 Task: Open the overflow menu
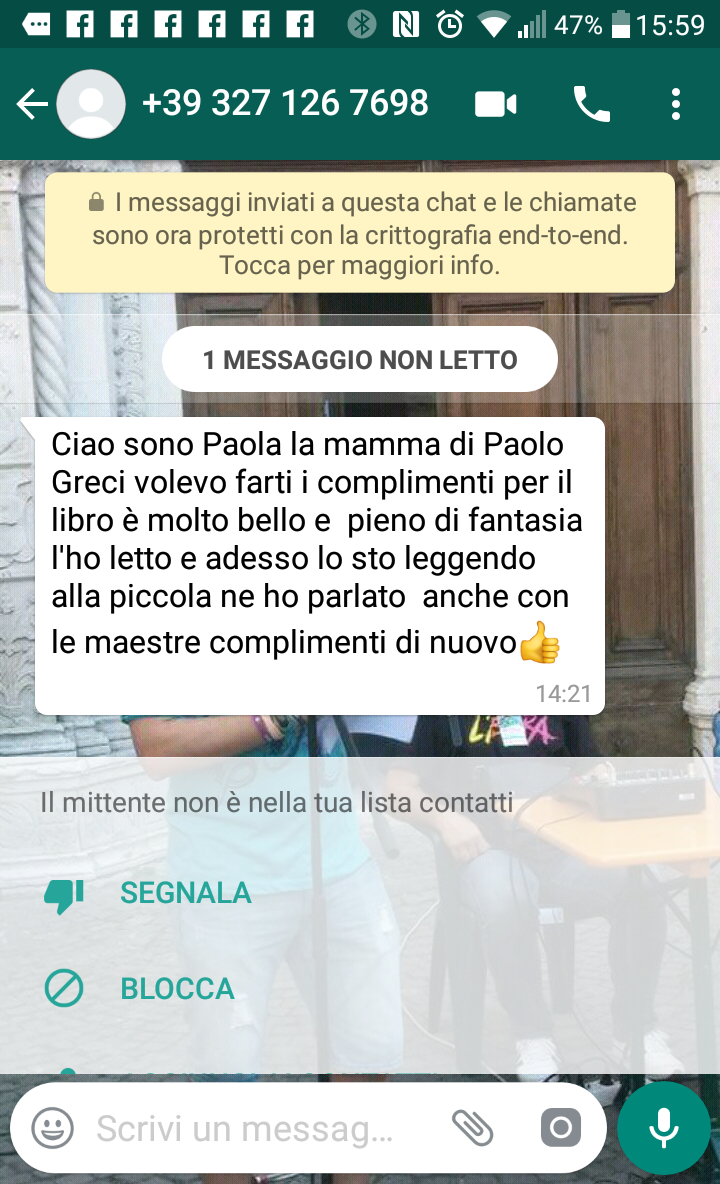pyautogui.click(x=676, y=104)
